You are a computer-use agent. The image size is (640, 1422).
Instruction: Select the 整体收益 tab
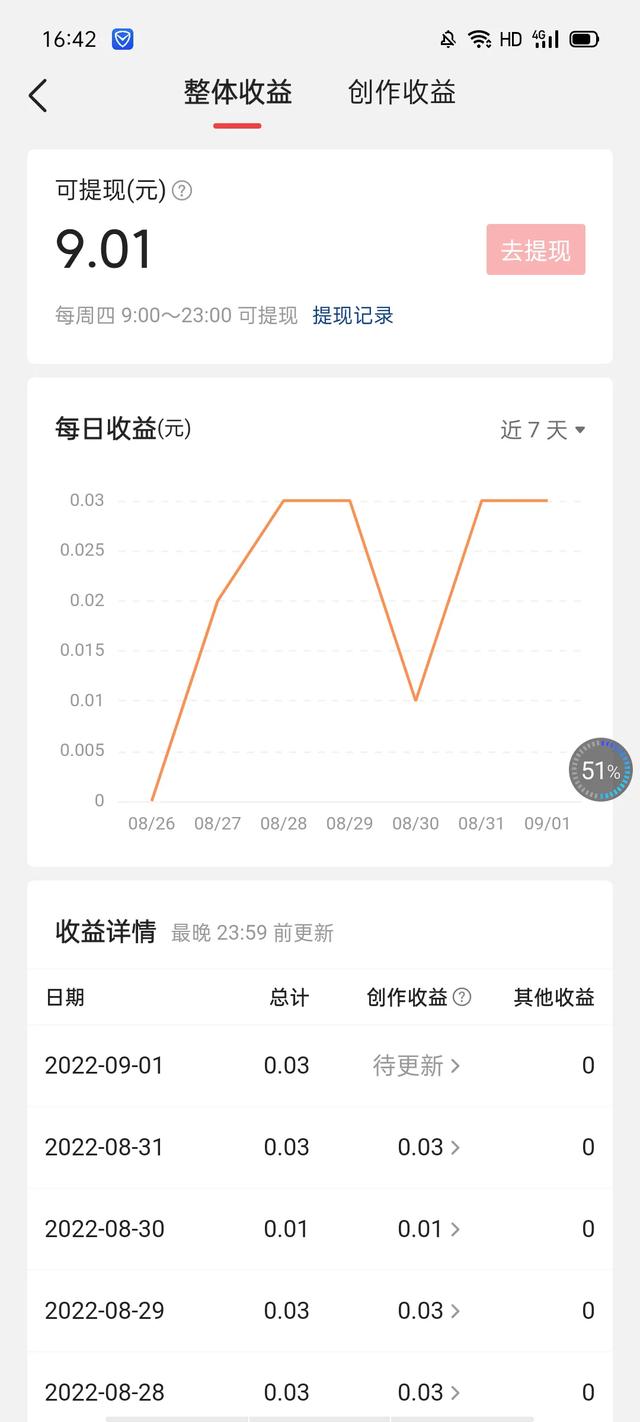click(238, 93)
